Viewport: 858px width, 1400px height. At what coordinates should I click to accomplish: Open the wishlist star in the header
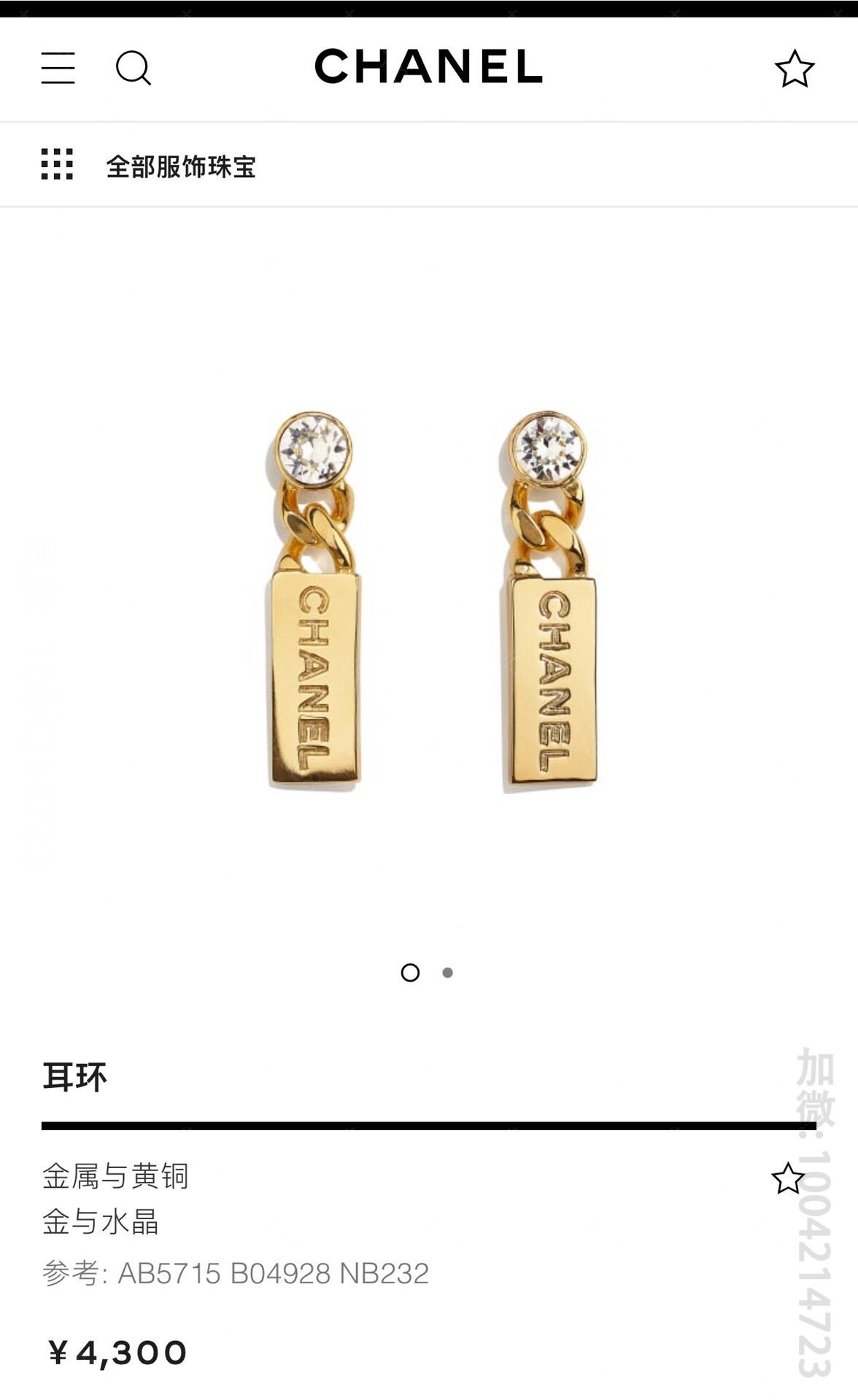click(x=795, y=69)
